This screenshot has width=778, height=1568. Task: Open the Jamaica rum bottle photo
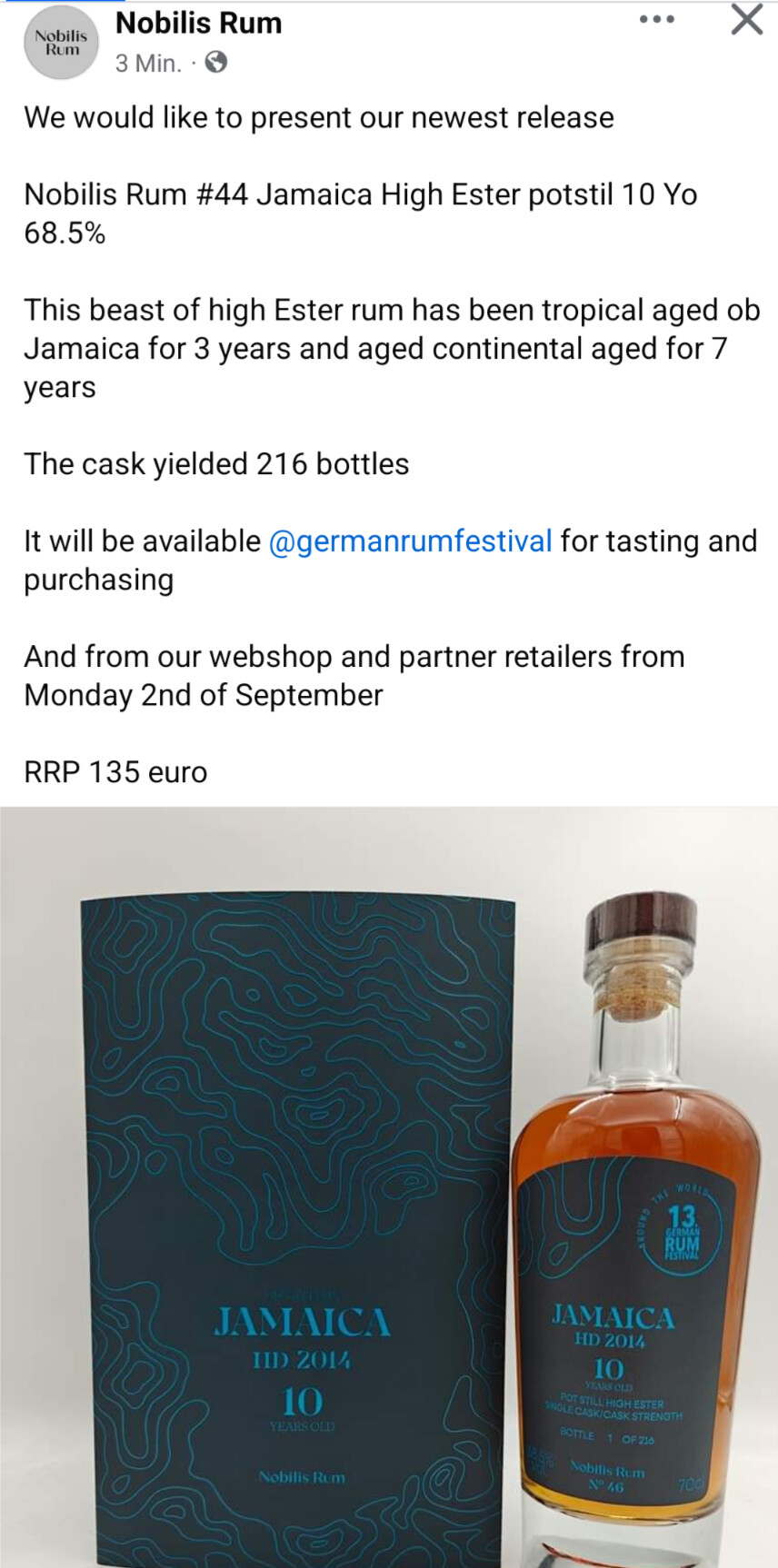(389, 1187)
